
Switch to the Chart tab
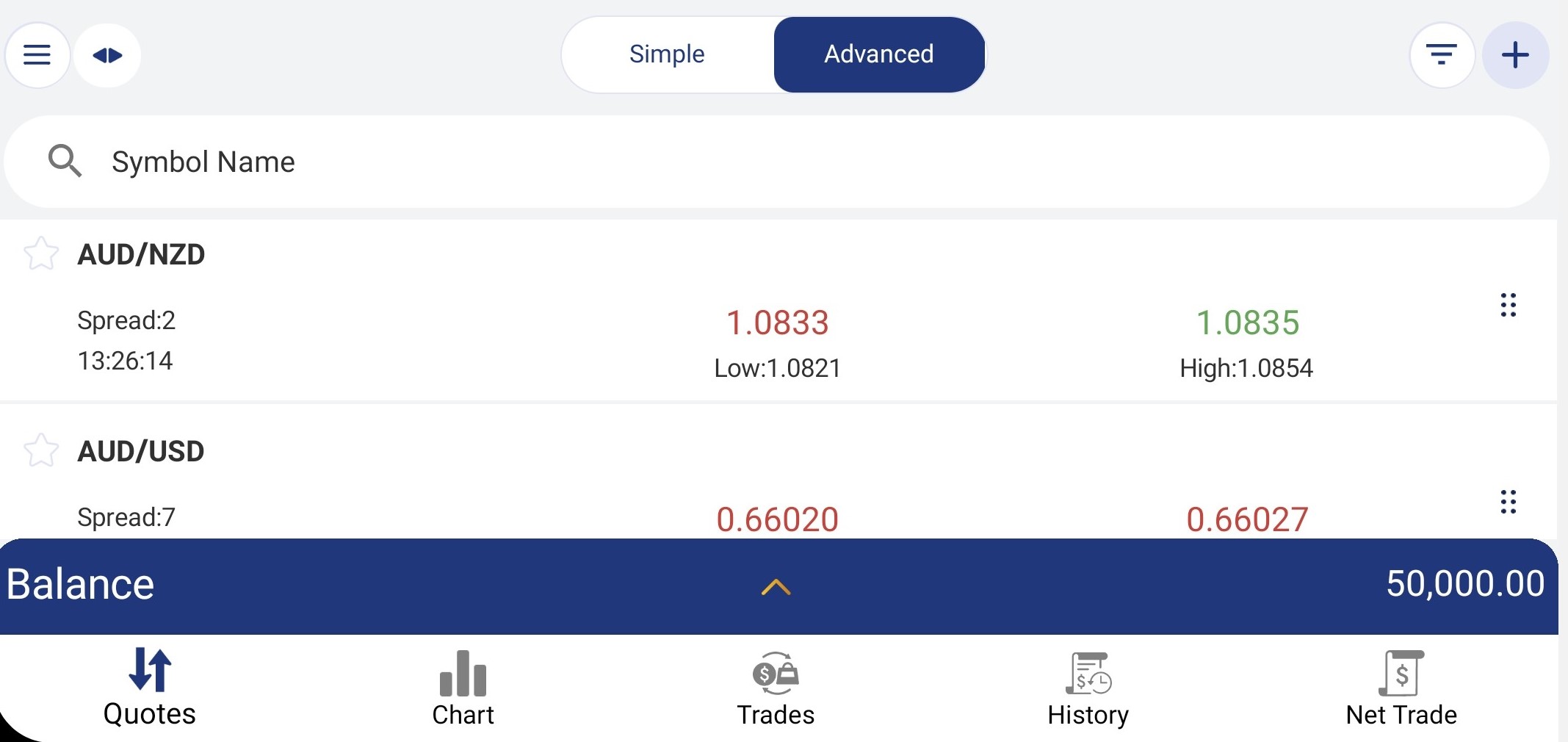(463, 688)
